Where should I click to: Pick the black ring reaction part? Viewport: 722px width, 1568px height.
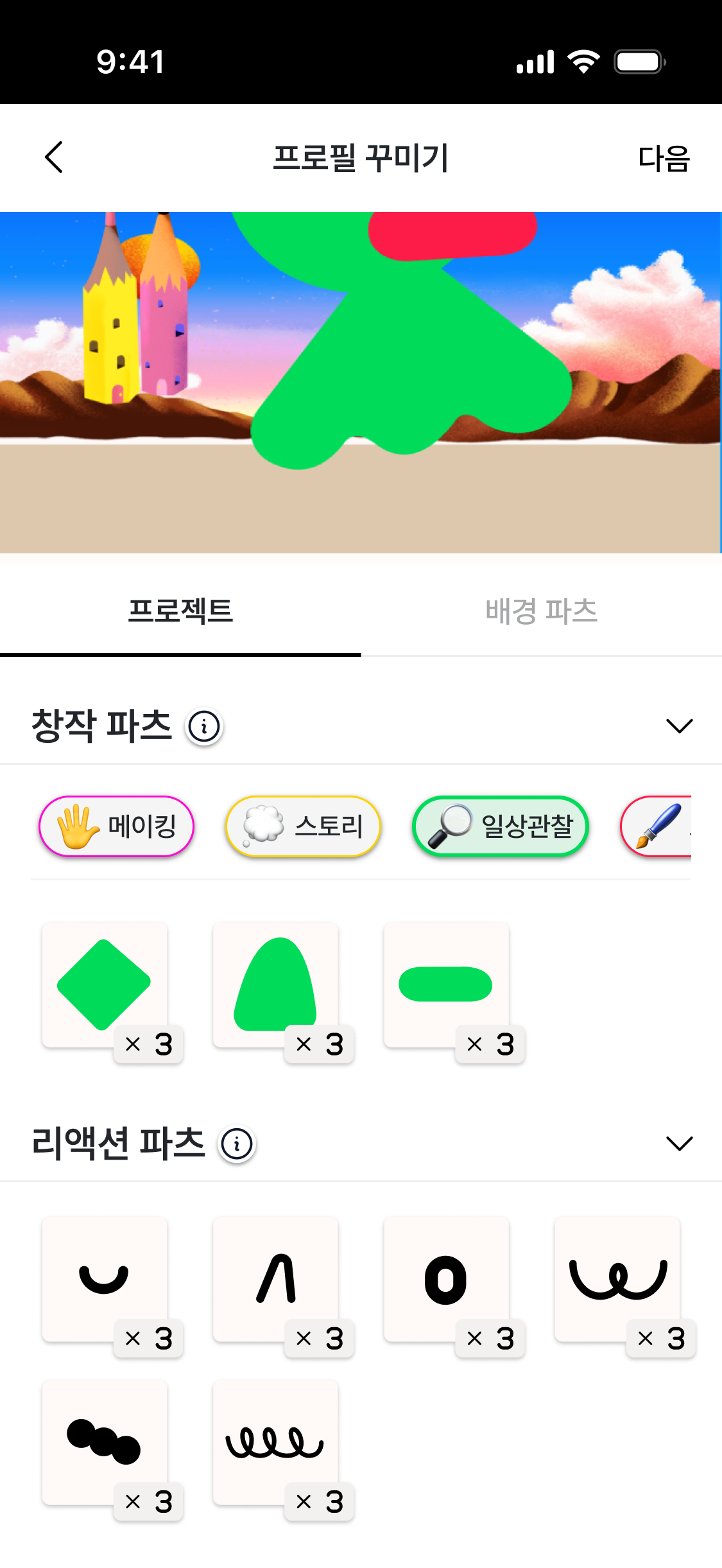coord(446,1279)
